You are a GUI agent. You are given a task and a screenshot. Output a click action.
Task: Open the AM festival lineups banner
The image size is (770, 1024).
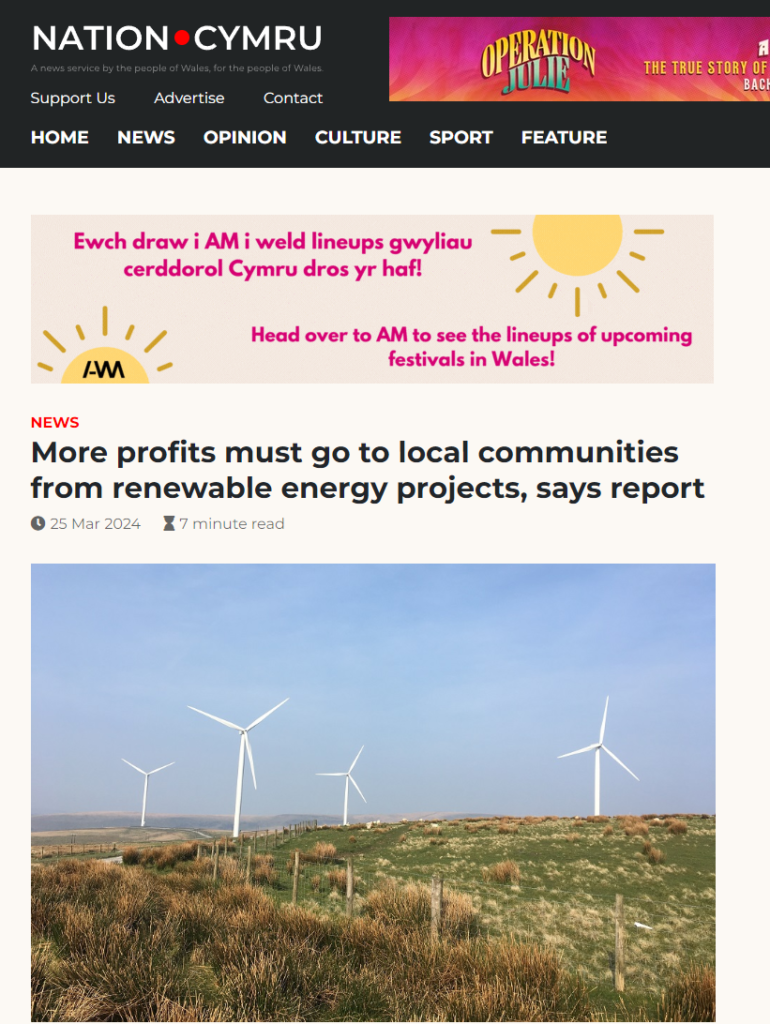coord(372,299)
